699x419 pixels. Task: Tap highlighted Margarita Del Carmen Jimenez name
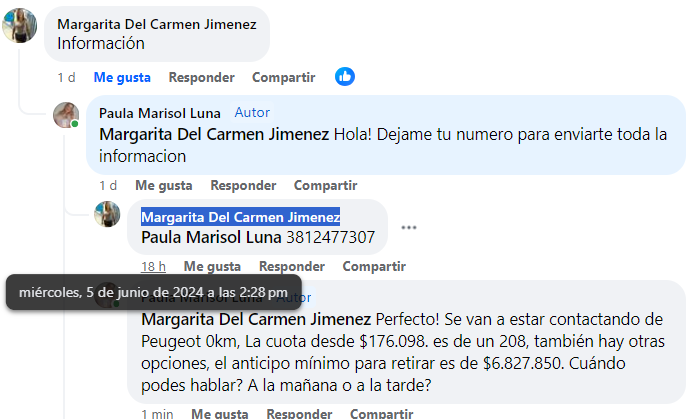[x=240, y=217]
